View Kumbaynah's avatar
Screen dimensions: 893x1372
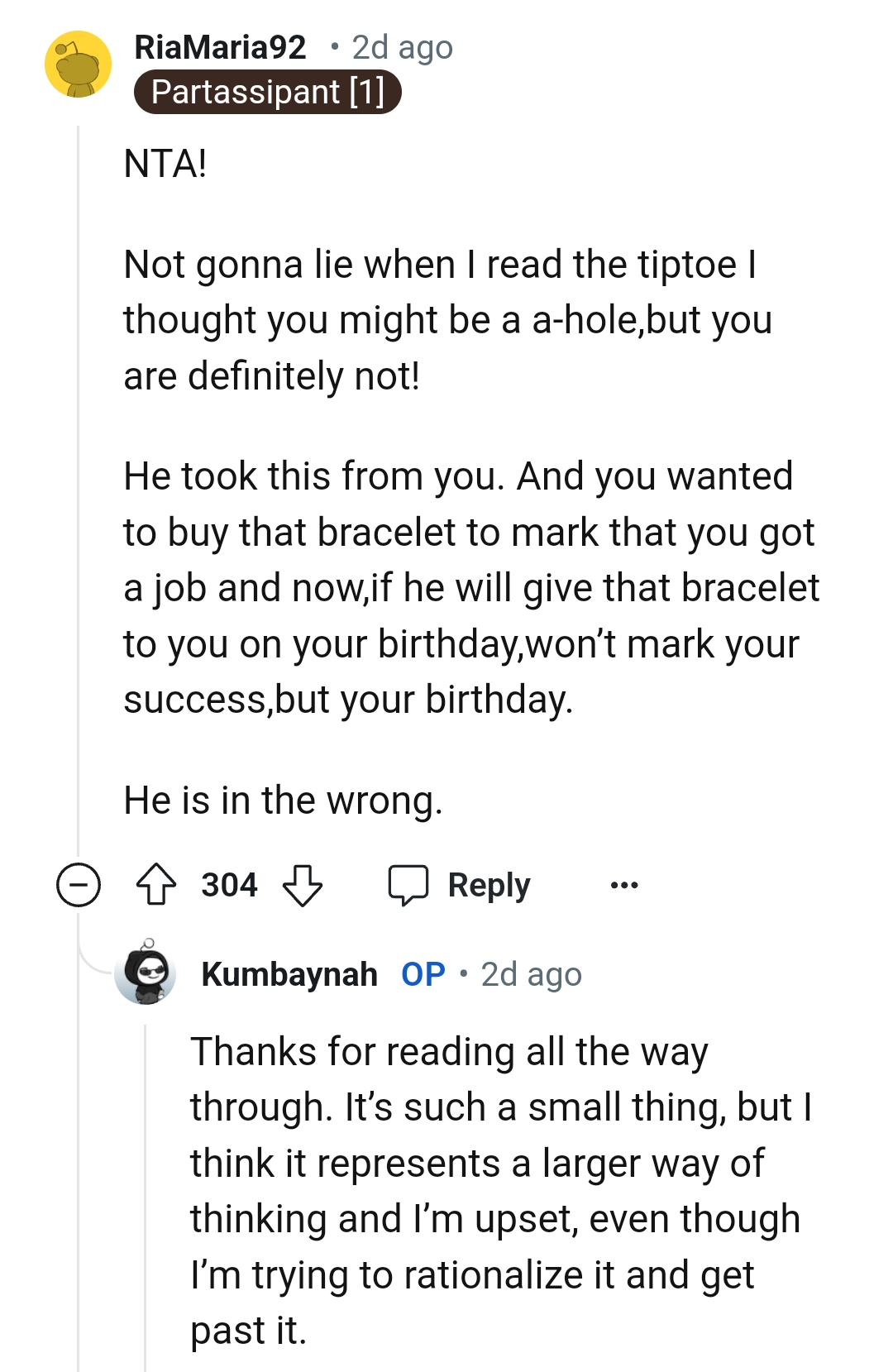146,973
